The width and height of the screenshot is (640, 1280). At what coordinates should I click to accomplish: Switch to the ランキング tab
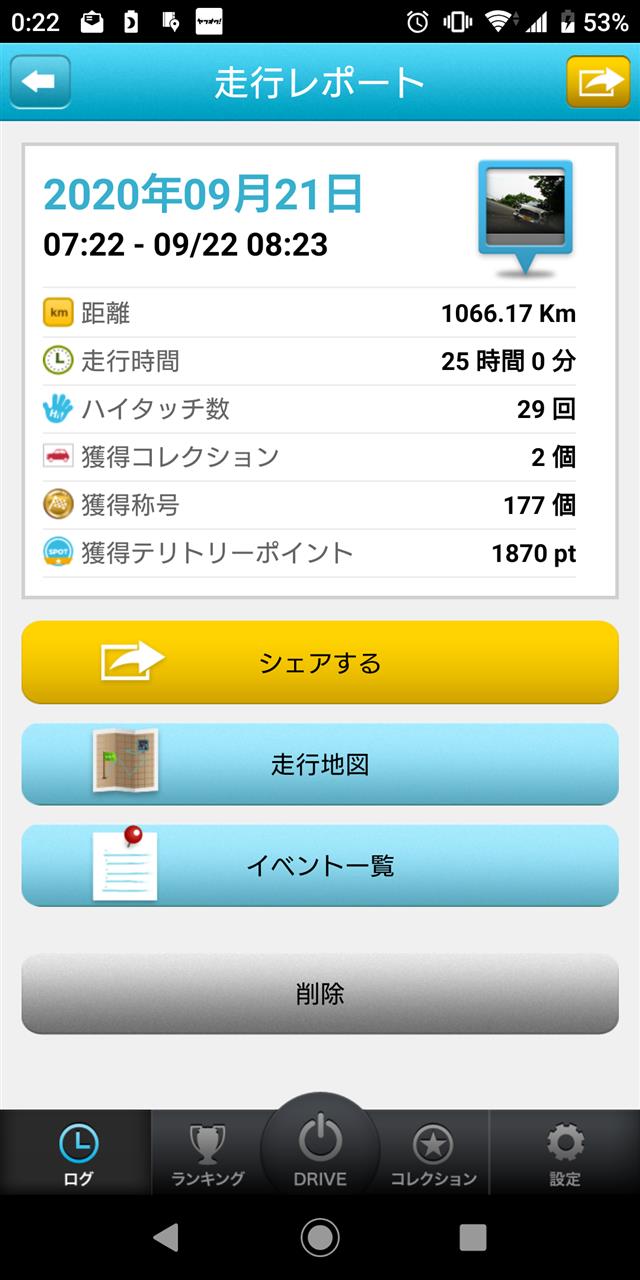tap(207, 1153)
